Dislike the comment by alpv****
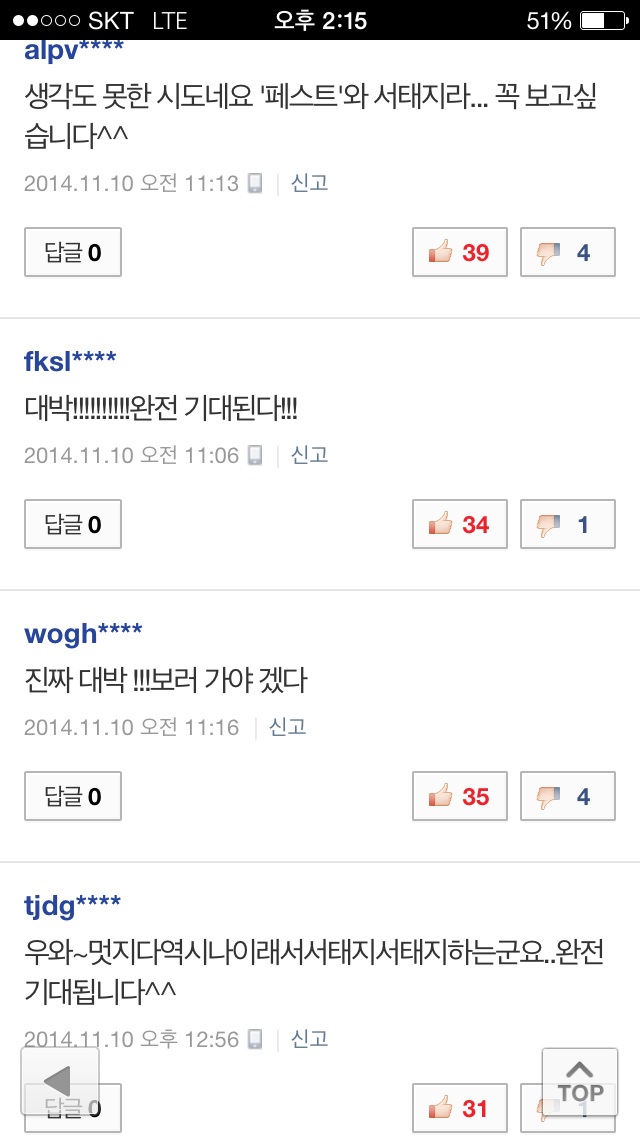The width and height of the screenshot is (640, 1136). point(568,252)
